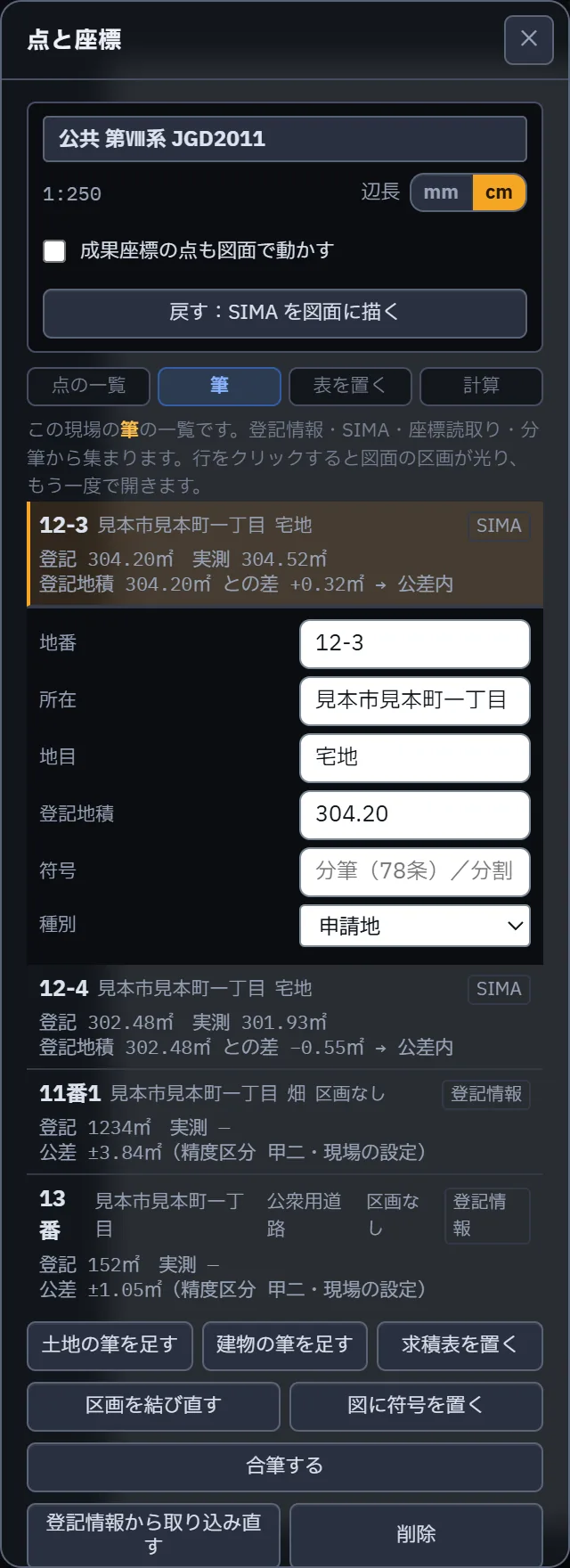Switch to the 表を置く tab
Screen dimensions: 570x1568
pos(350,386)
